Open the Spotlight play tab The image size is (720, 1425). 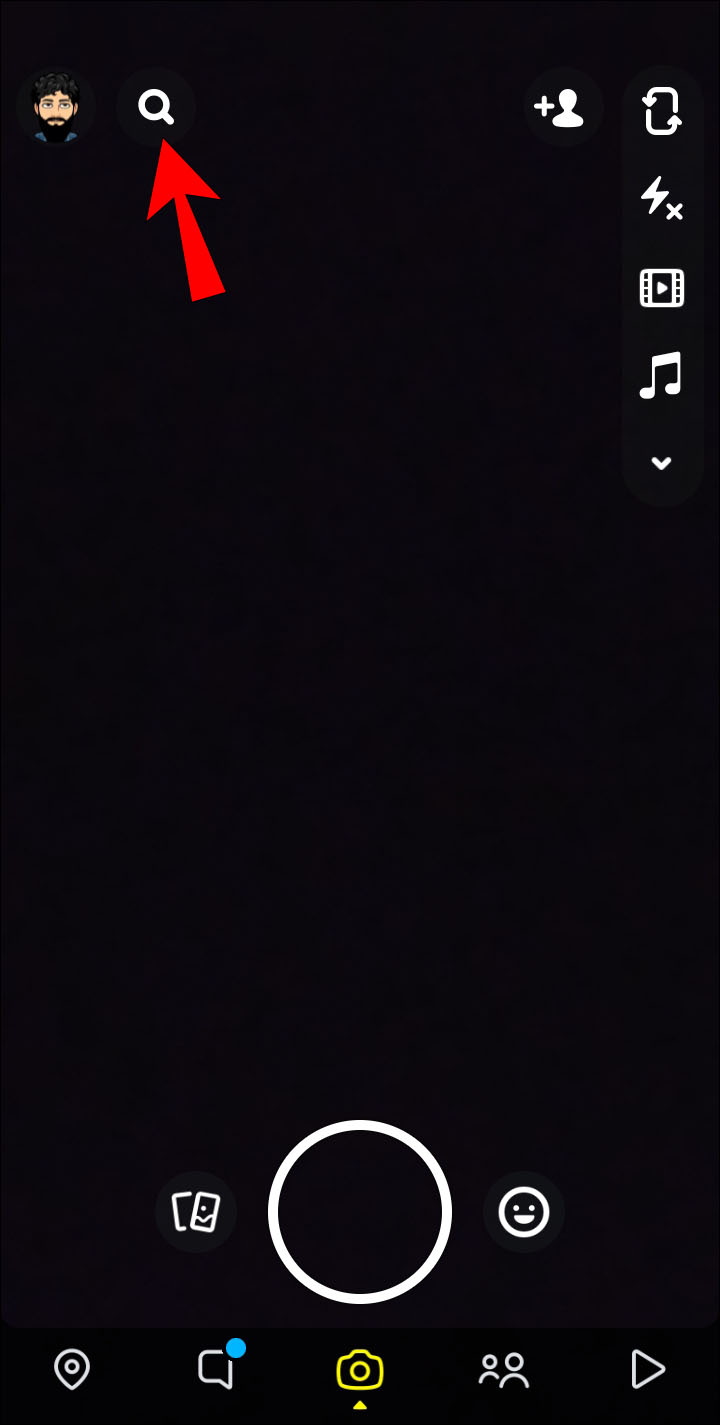pyautogui.click(x=647, y=1369)
